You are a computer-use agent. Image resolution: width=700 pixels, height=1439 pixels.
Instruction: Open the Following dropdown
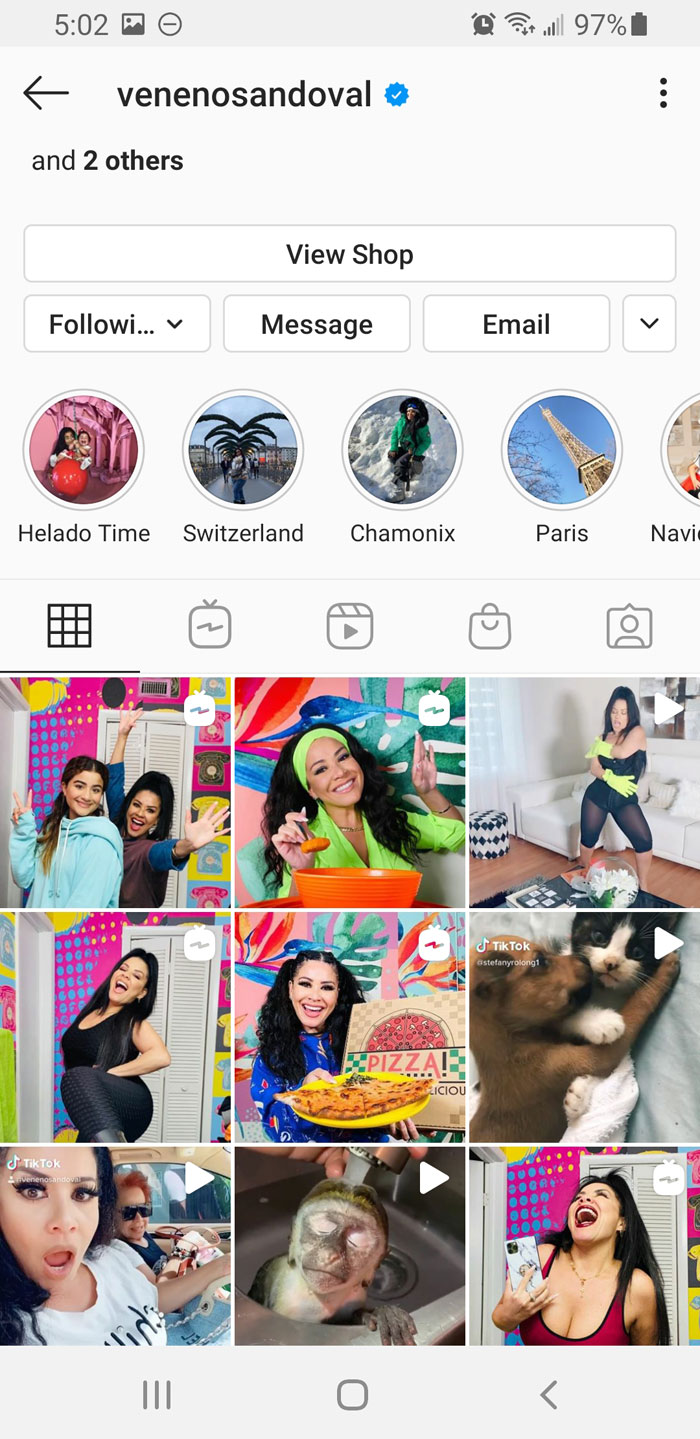pos(117,324)
